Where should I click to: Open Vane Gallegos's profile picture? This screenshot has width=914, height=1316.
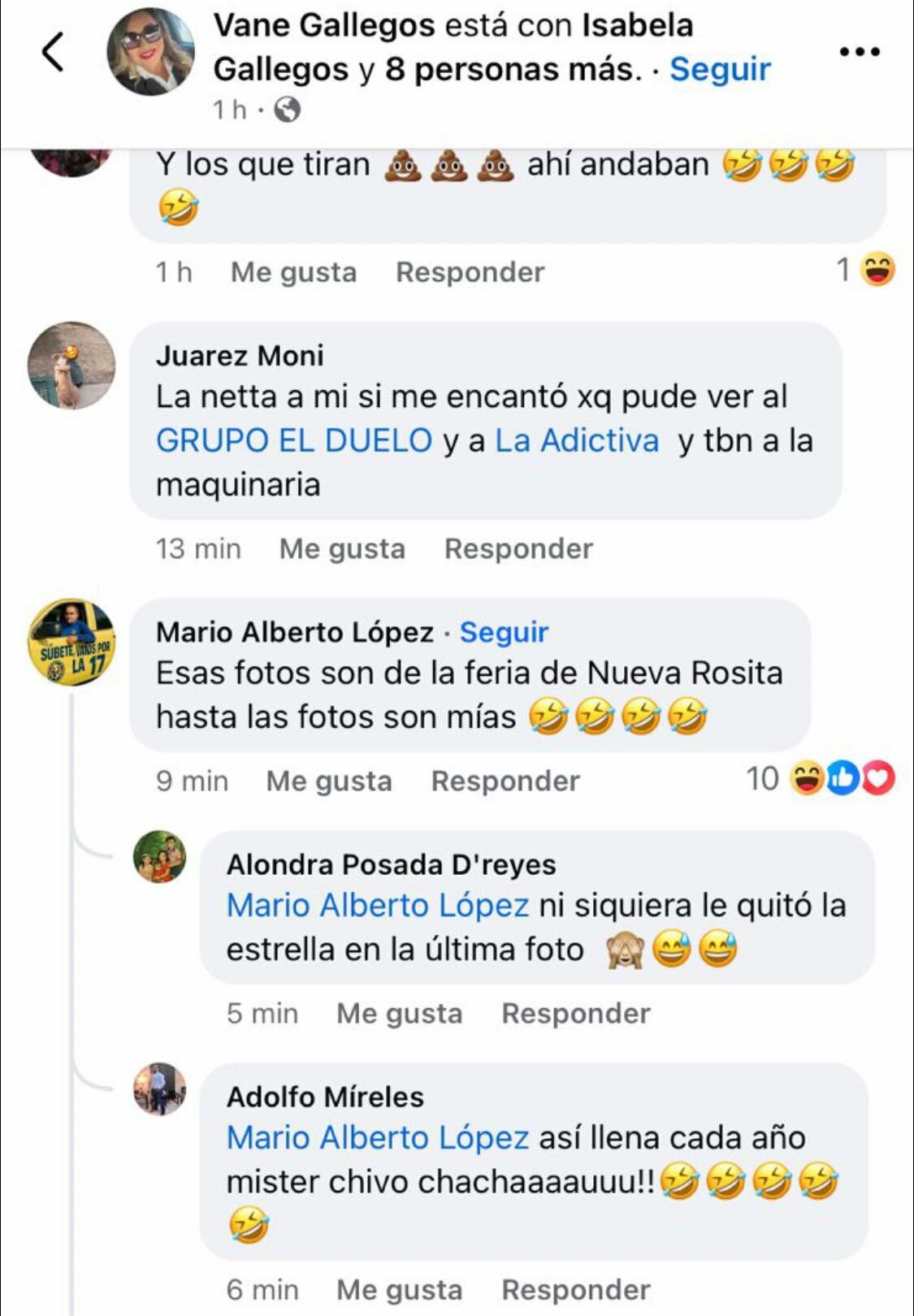[150, 52]
